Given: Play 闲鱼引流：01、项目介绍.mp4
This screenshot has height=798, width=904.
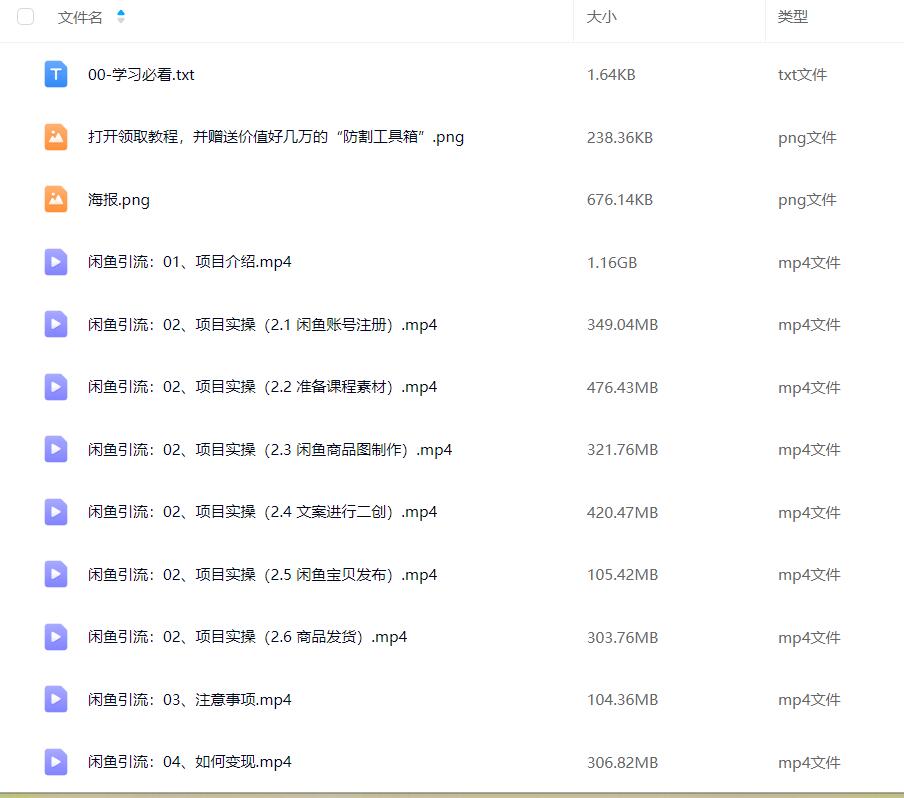Looking at the screenshot, I should 189,263.
